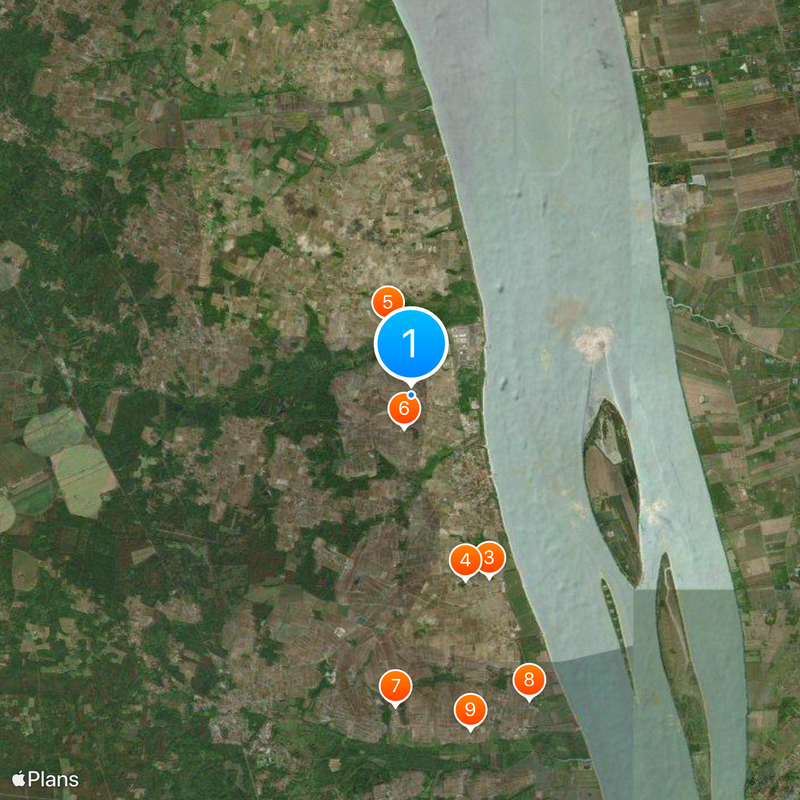Select map pin number 4
800x800 pixels.
pos(464,561)
